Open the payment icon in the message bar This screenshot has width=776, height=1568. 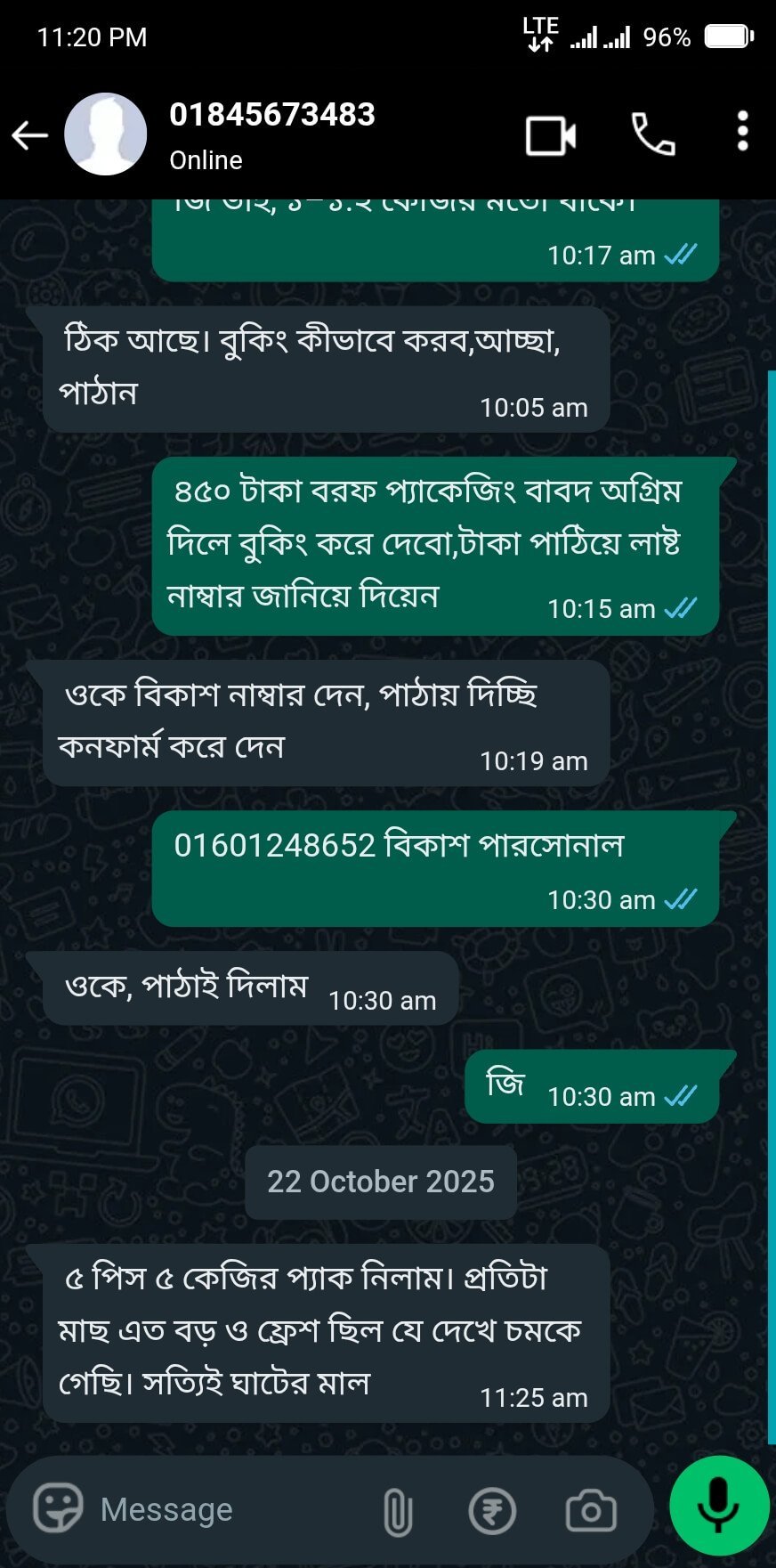(x=491, y=1508)
